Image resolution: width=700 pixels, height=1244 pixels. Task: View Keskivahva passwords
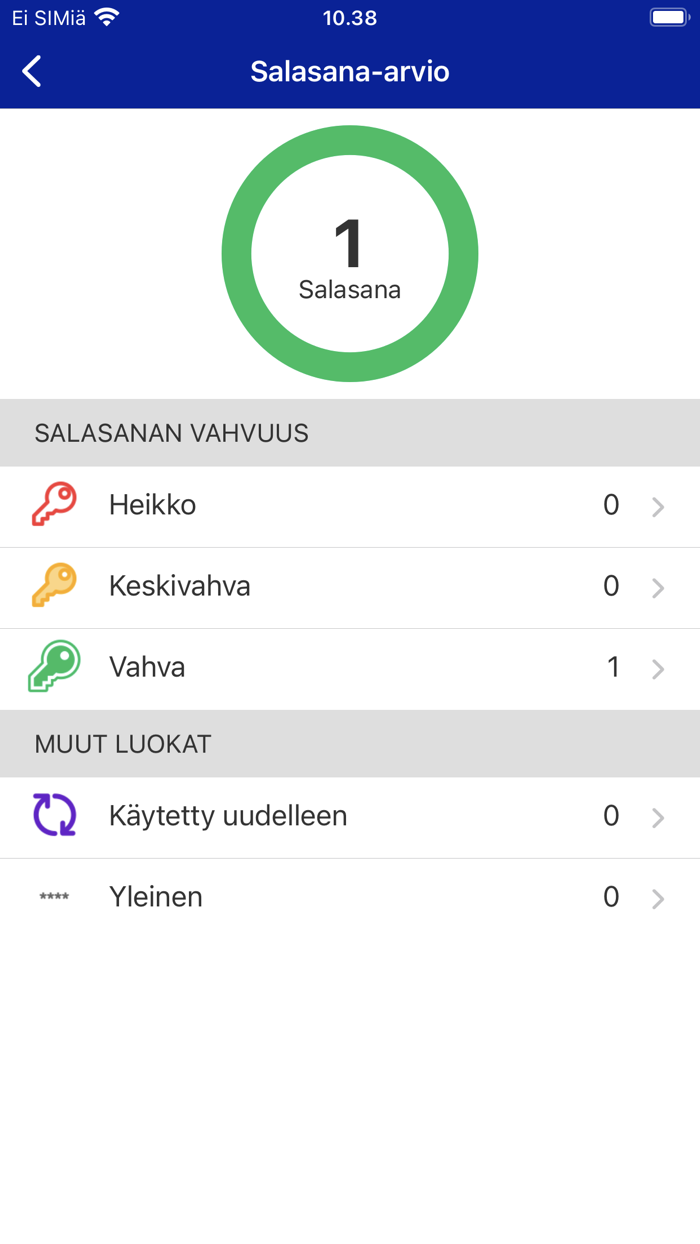pos(350,587)
